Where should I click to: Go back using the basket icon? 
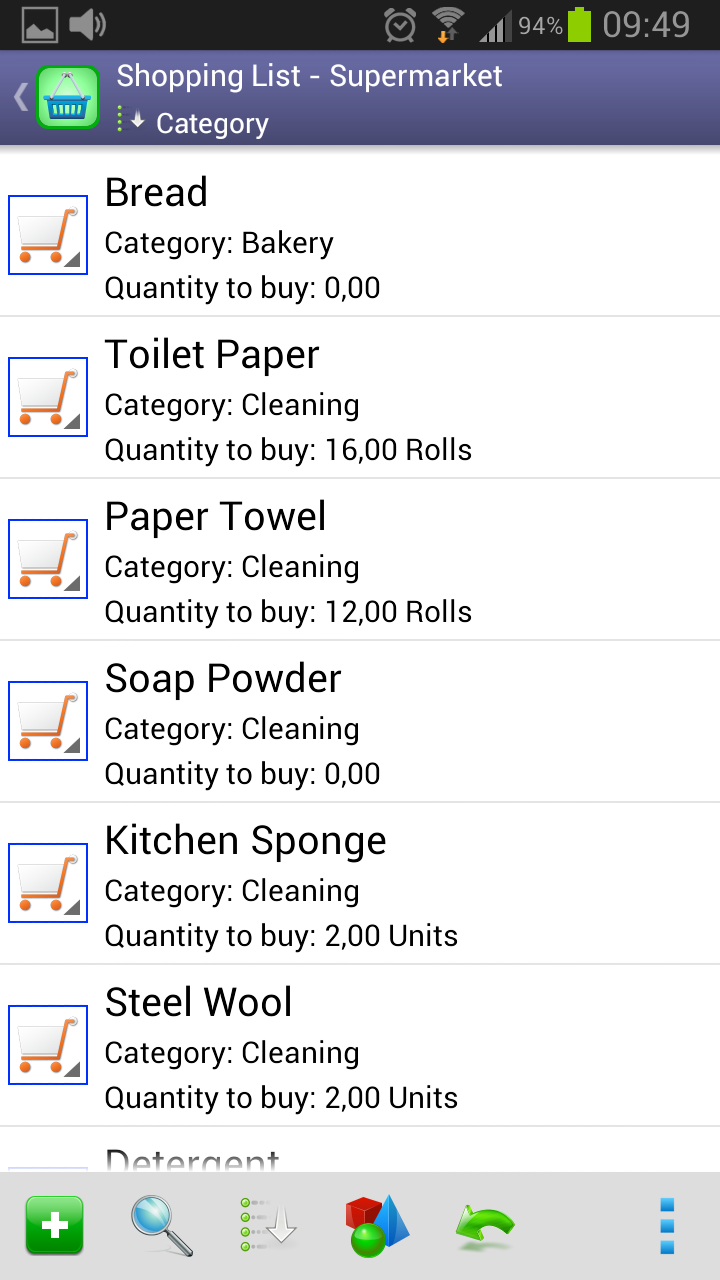66,98
